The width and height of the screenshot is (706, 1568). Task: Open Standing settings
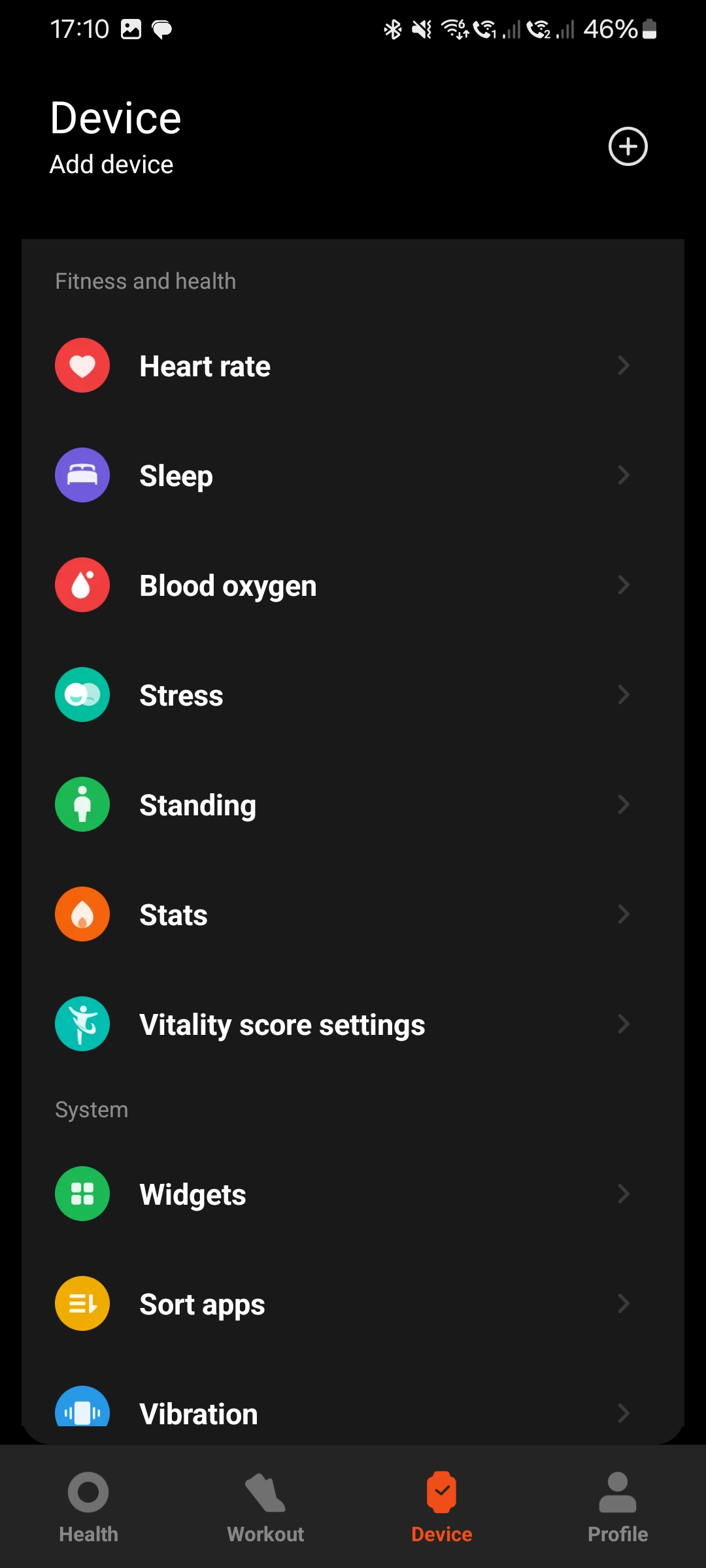point(353,805)
